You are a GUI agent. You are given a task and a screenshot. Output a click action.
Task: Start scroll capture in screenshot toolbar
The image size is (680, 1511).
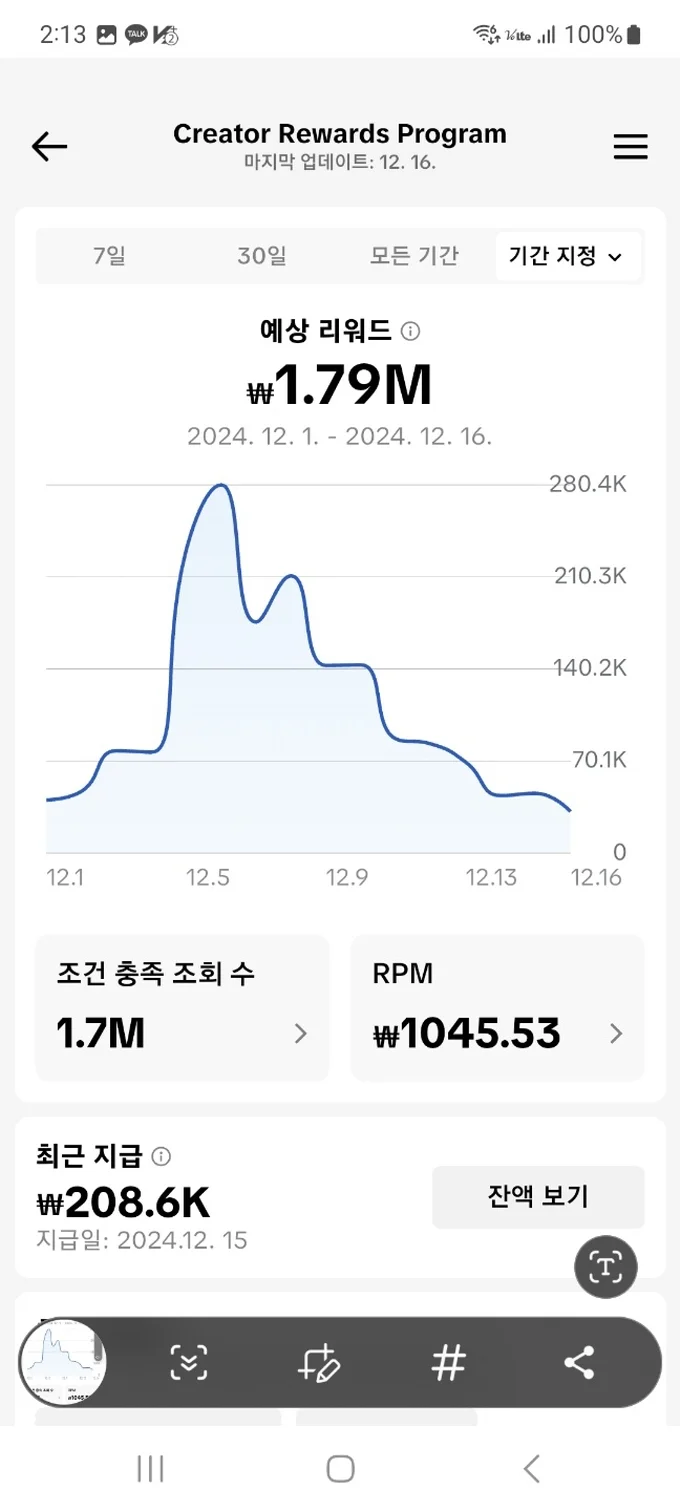[189, 1362]
